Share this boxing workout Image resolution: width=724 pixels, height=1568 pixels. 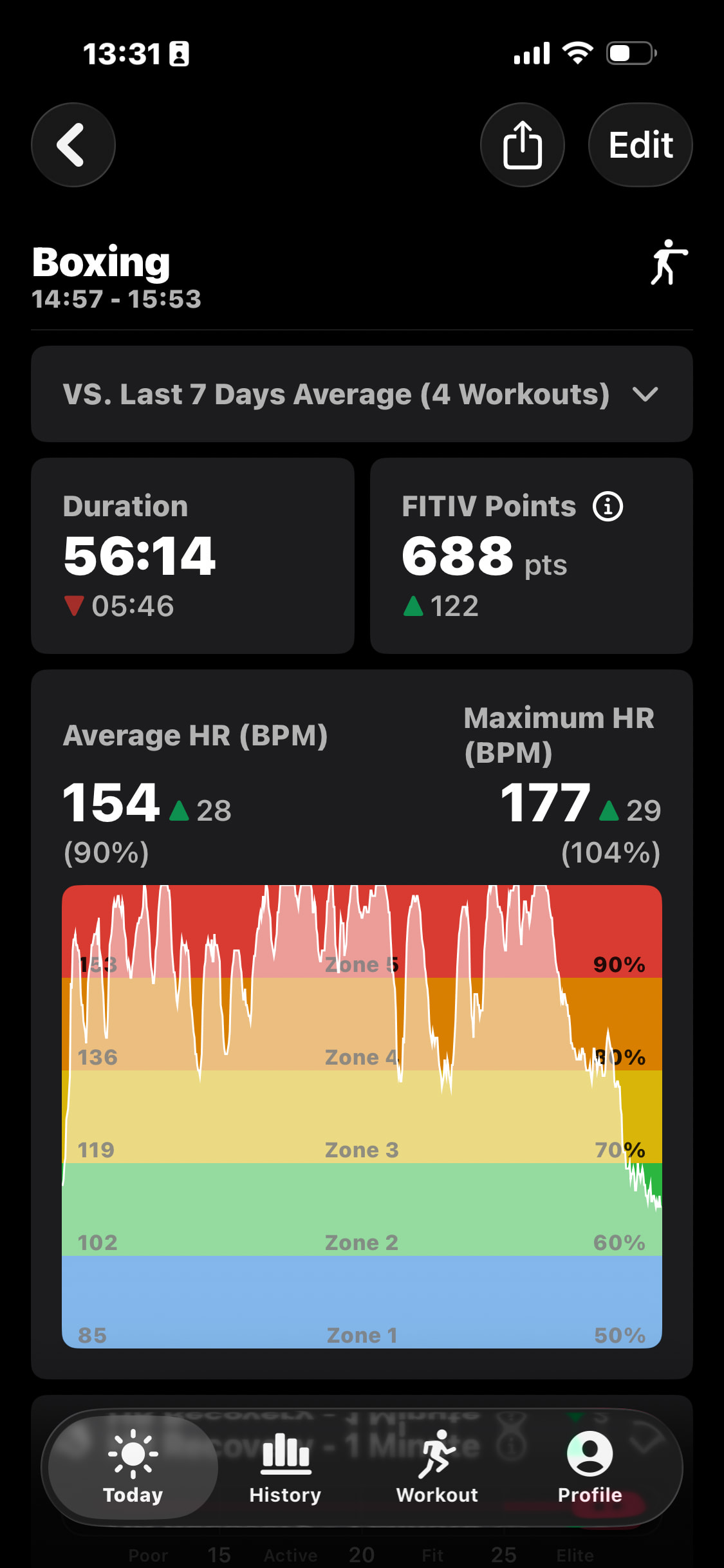pyautogui.click(x=522, y=145)
